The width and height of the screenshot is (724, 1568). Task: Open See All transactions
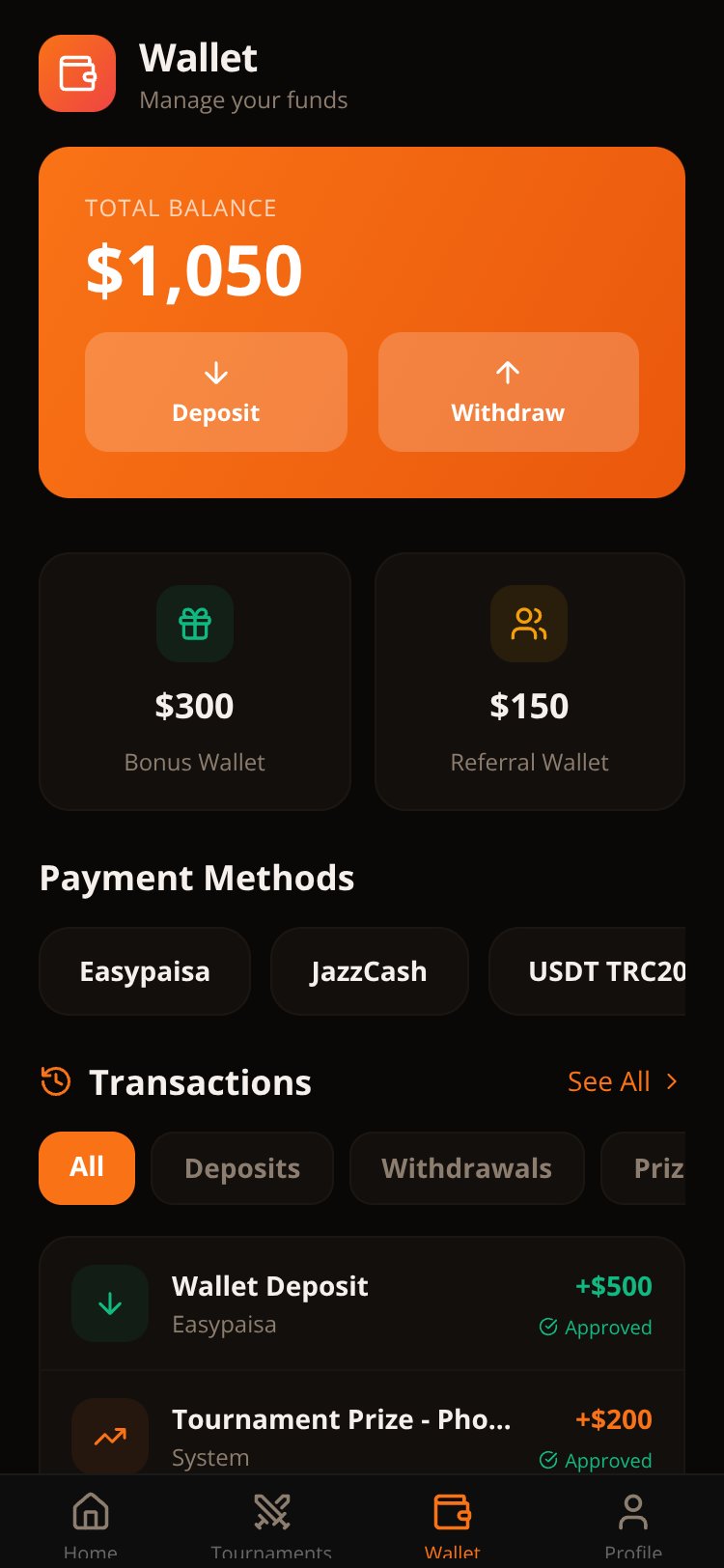click(624, 1081)
